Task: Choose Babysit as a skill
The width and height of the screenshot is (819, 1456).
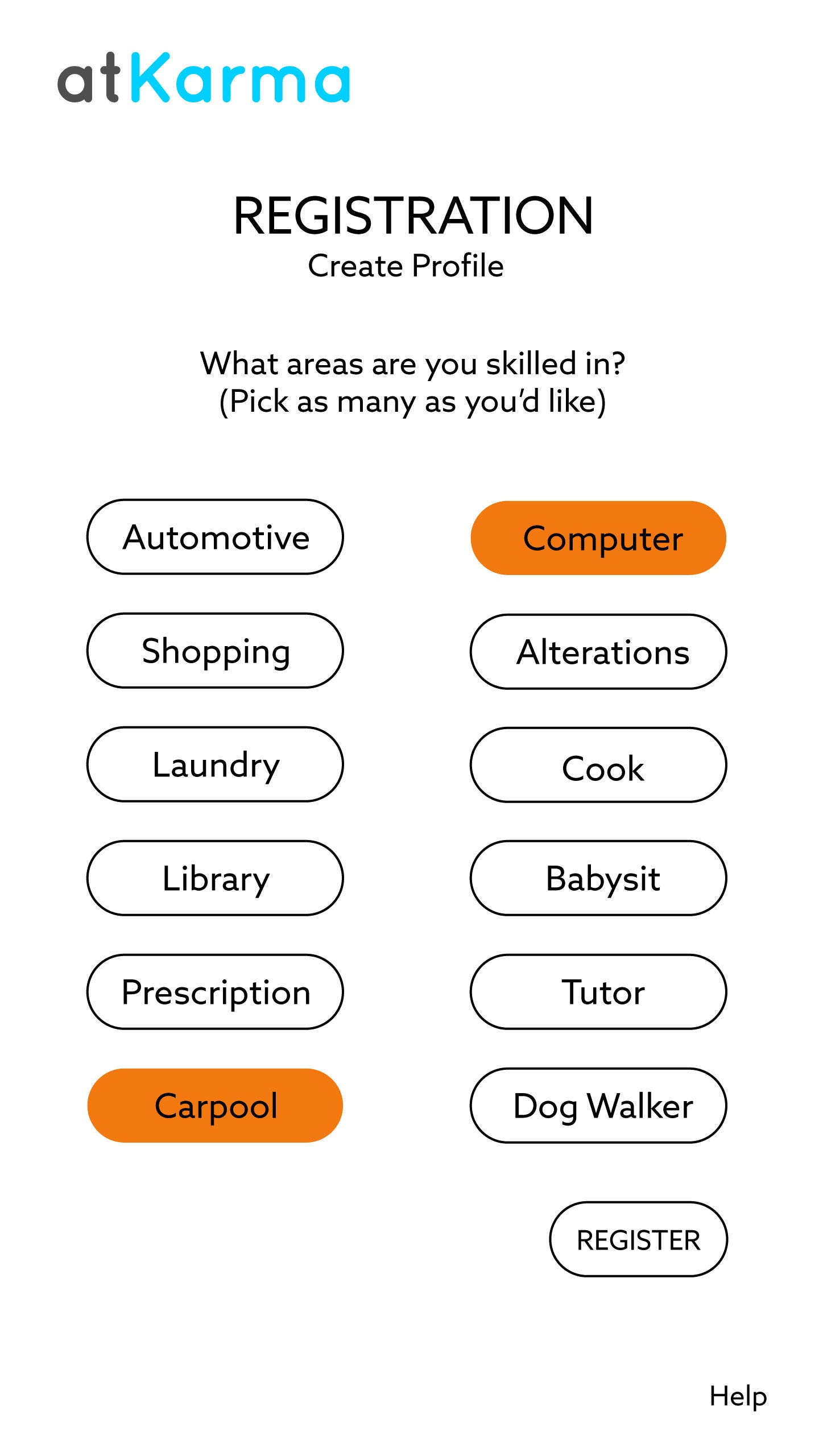Action: [598, 878]
